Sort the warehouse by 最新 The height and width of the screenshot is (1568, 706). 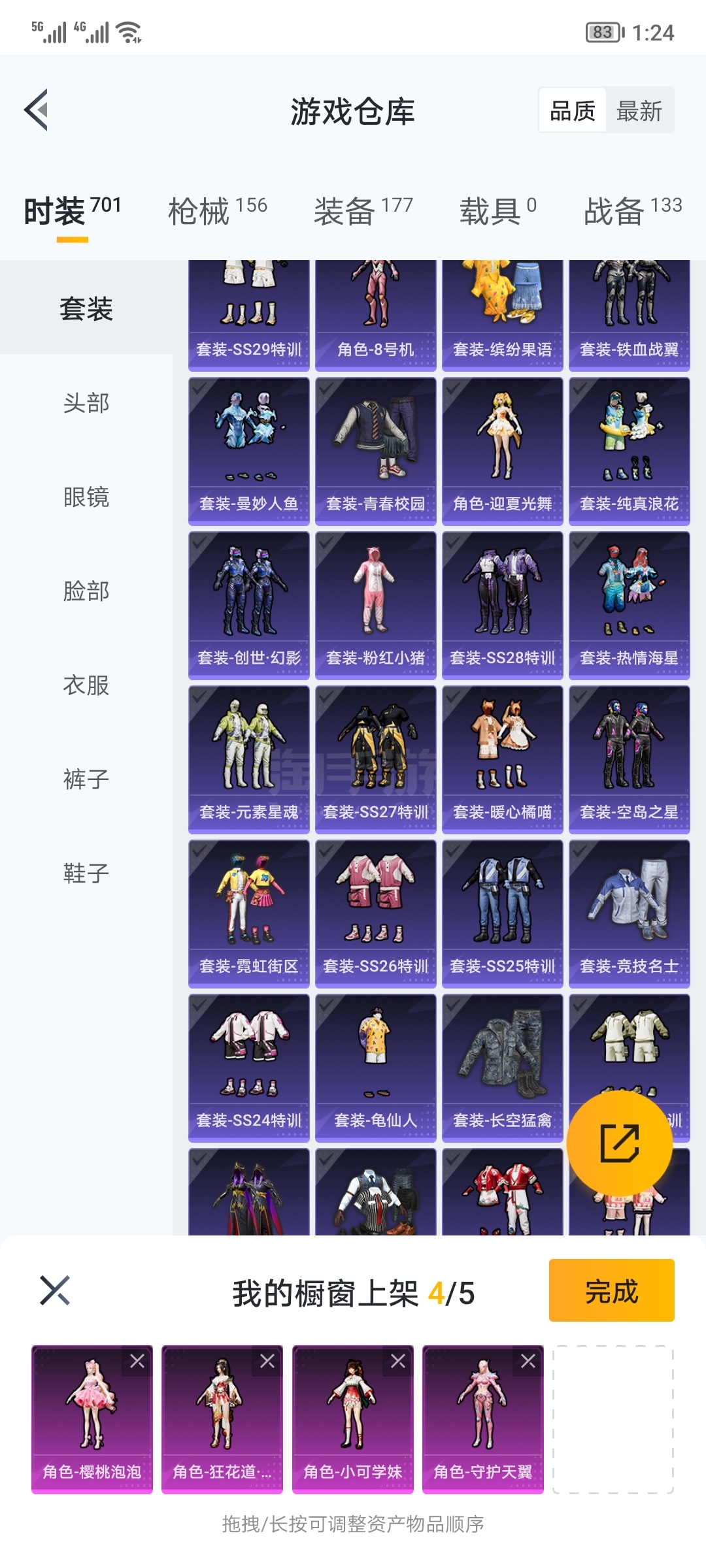(639, 111)
